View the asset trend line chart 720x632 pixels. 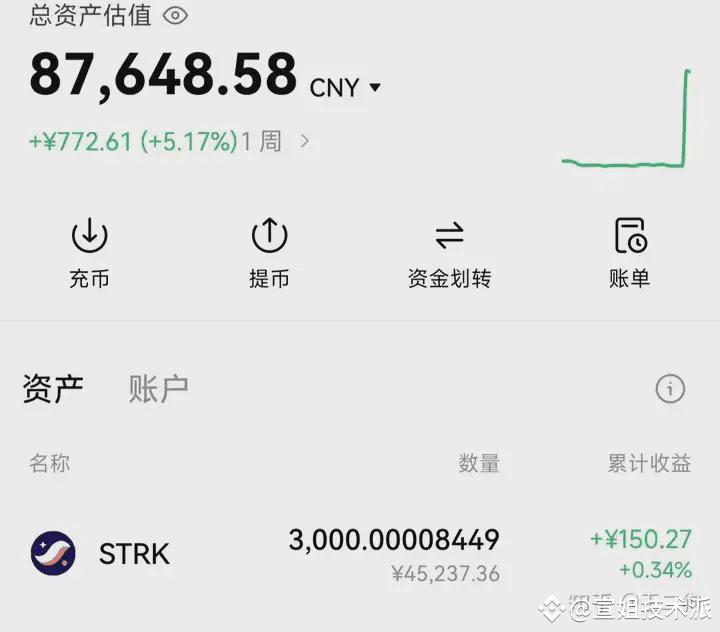(x=627, y=120)
